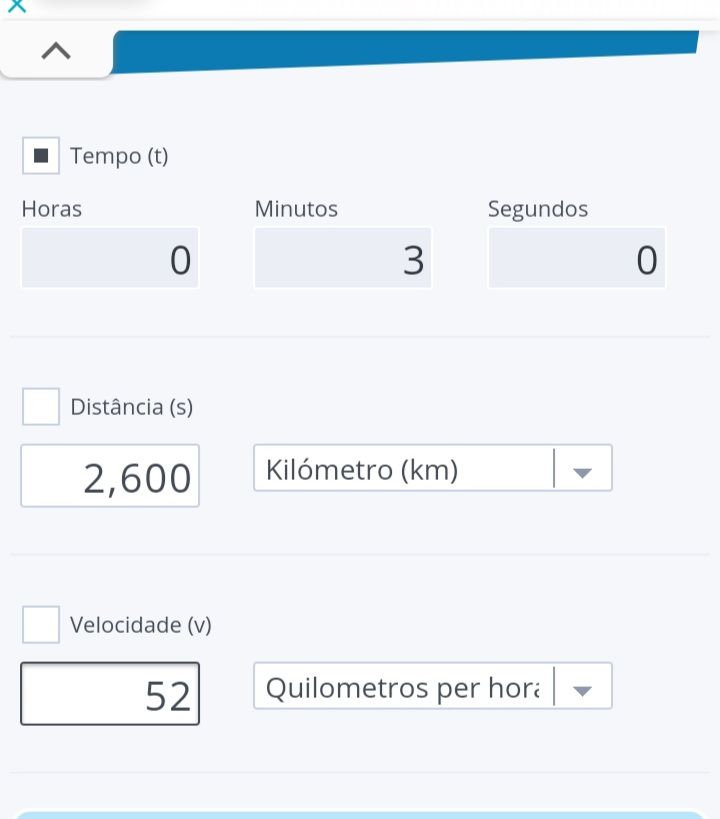This screenshot has width=720, height=819.
Task: Edit the distance value 2,600
Action: 110,477
